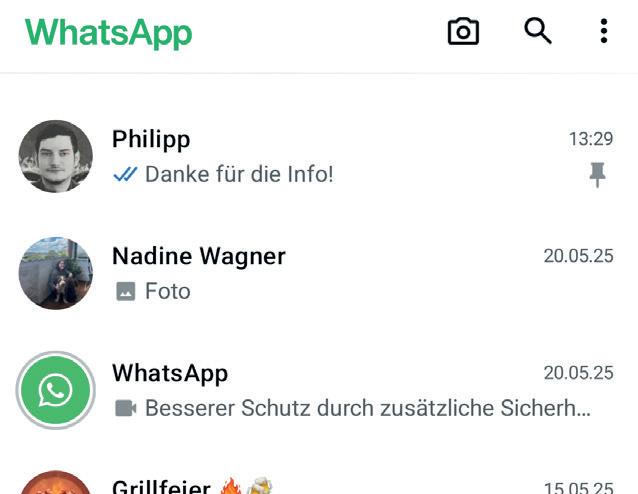Open the camera from the top bar
This screenshot has height=494, width=638.
(x=463, y=32)
